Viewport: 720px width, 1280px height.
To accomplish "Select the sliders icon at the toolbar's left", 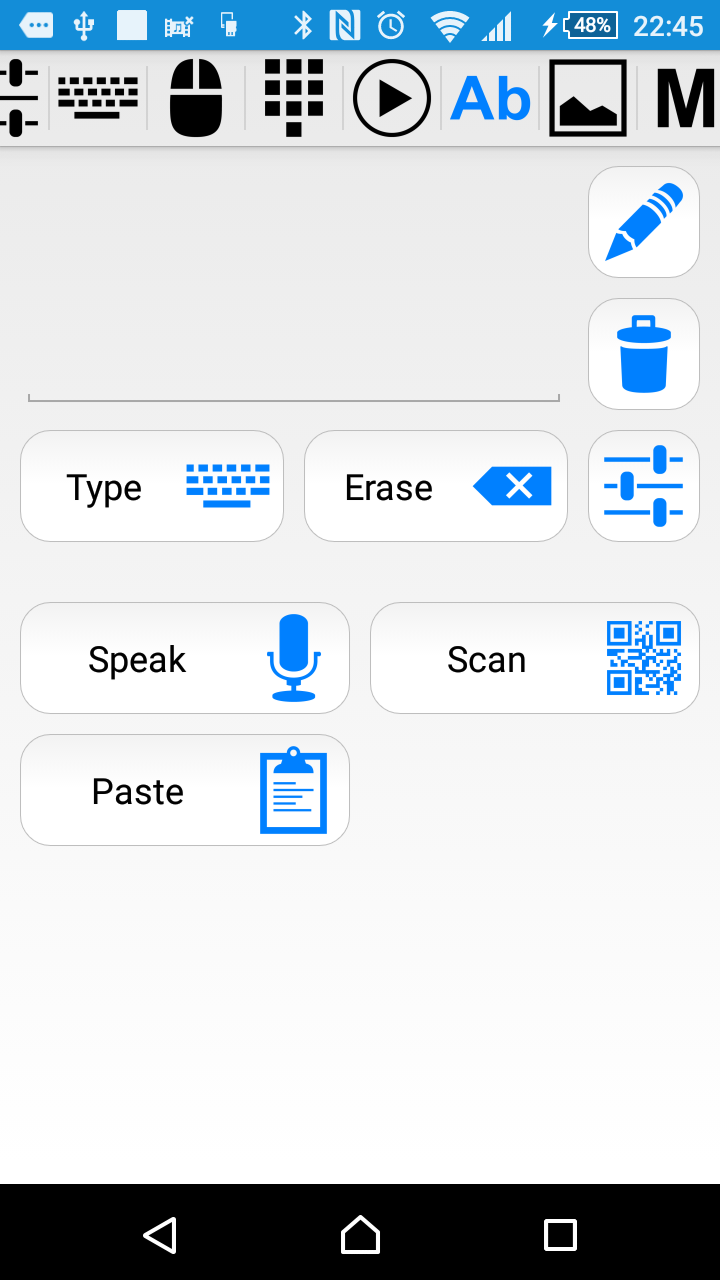I will tap(20, 97).
